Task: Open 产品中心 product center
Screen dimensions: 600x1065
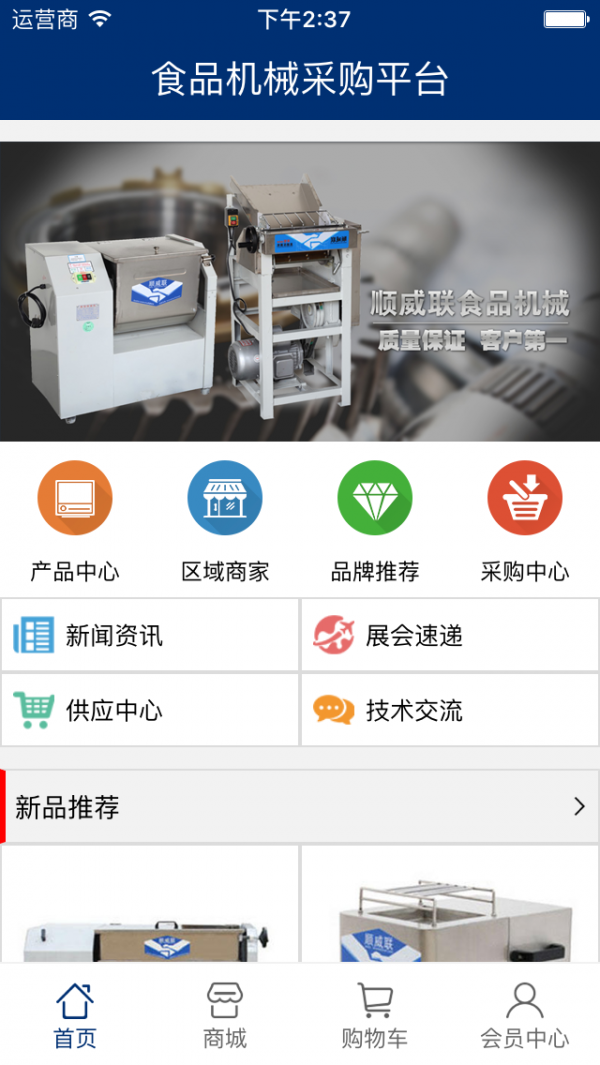Action: 75,520
